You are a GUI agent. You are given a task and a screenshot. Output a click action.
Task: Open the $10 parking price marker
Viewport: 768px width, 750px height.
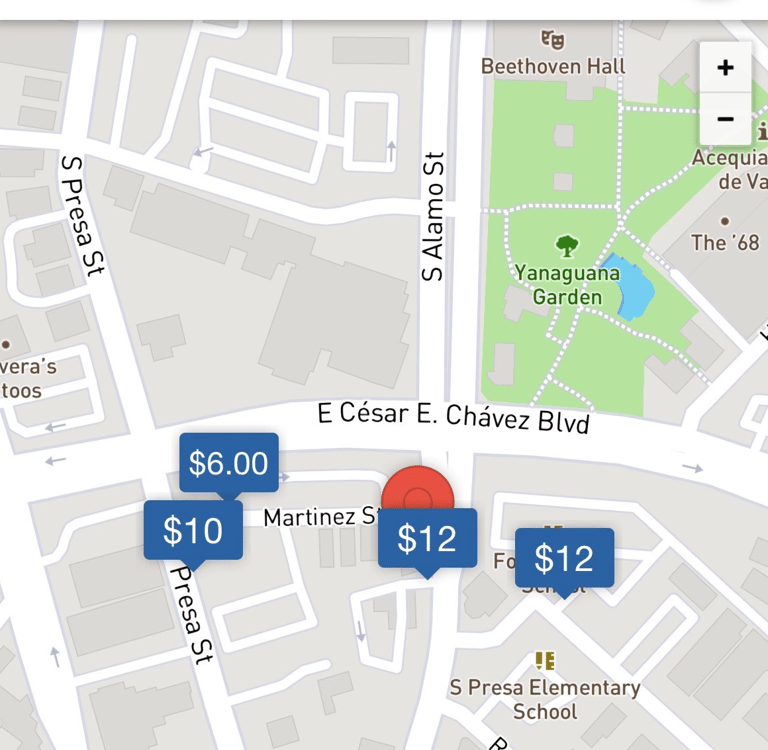[x=193, y=530]
